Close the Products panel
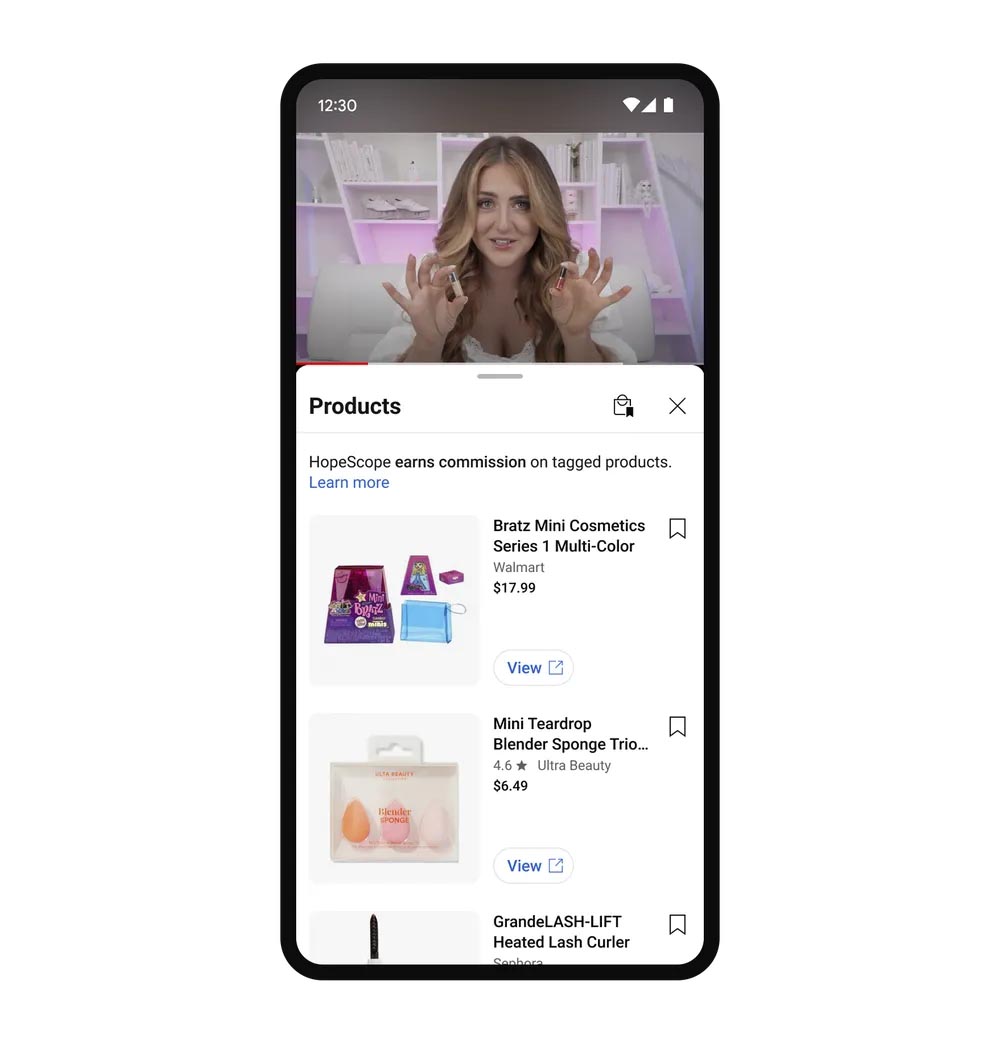 (677, 406)
